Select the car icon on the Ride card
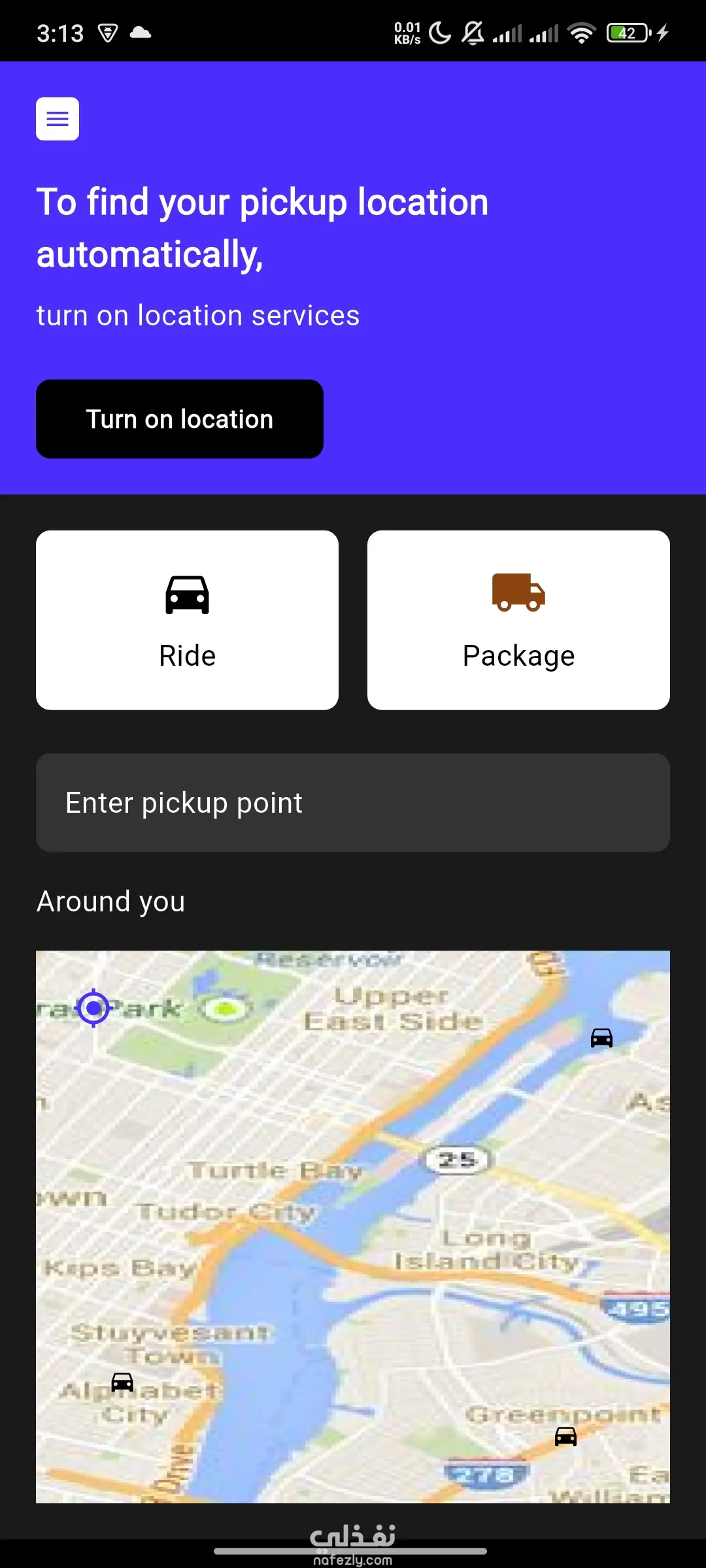 click(187, 595)
